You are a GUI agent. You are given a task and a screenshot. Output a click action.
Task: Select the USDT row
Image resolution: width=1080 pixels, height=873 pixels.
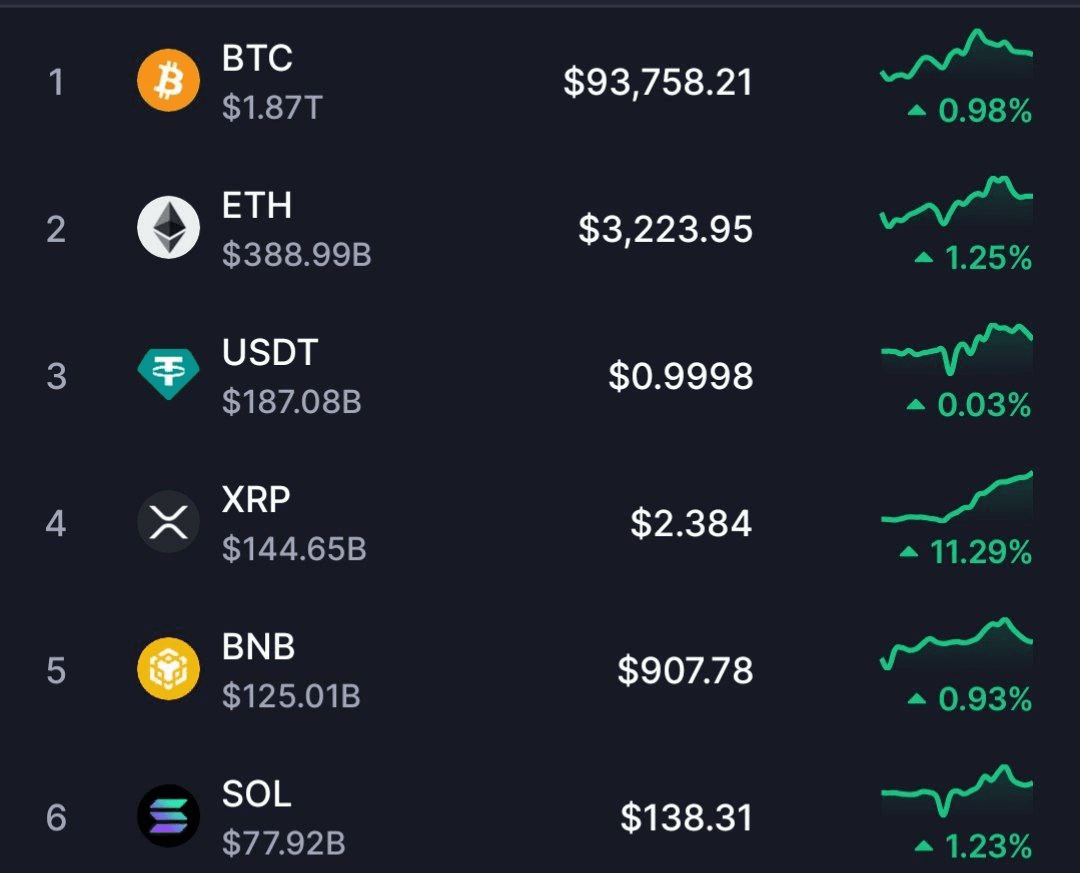pos(270,376)
